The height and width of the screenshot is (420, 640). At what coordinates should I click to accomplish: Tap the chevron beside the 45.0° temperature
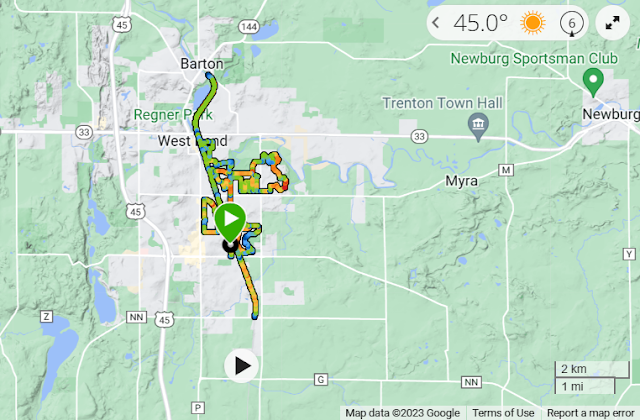click(x=436, y=22)
